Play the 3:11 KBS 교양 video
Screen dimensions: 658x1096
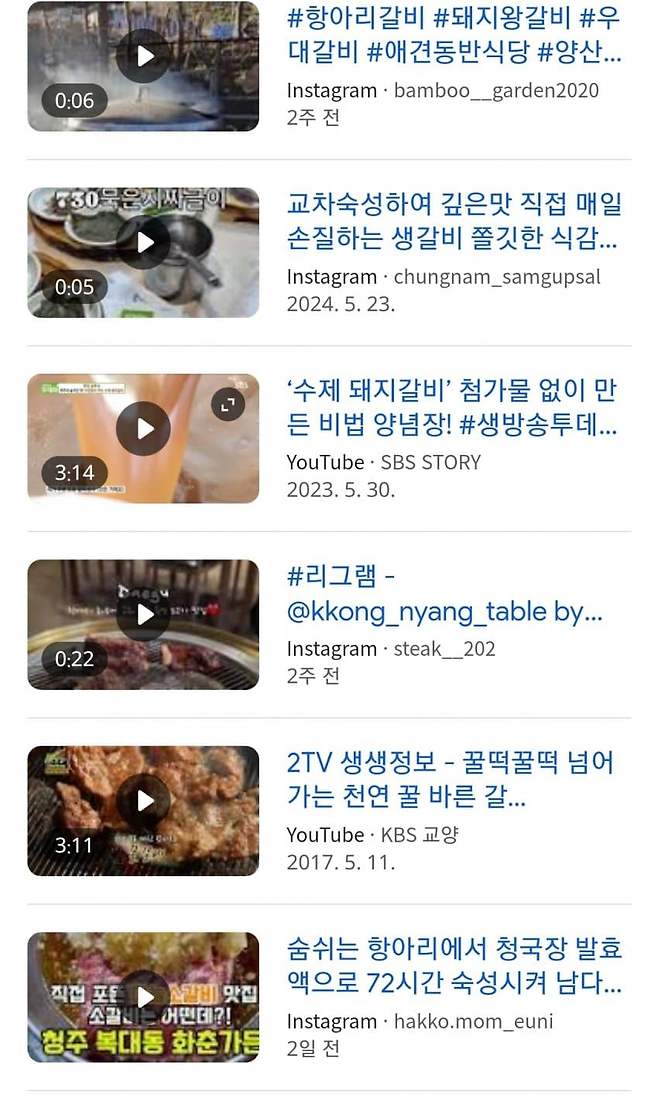[144, 800]
